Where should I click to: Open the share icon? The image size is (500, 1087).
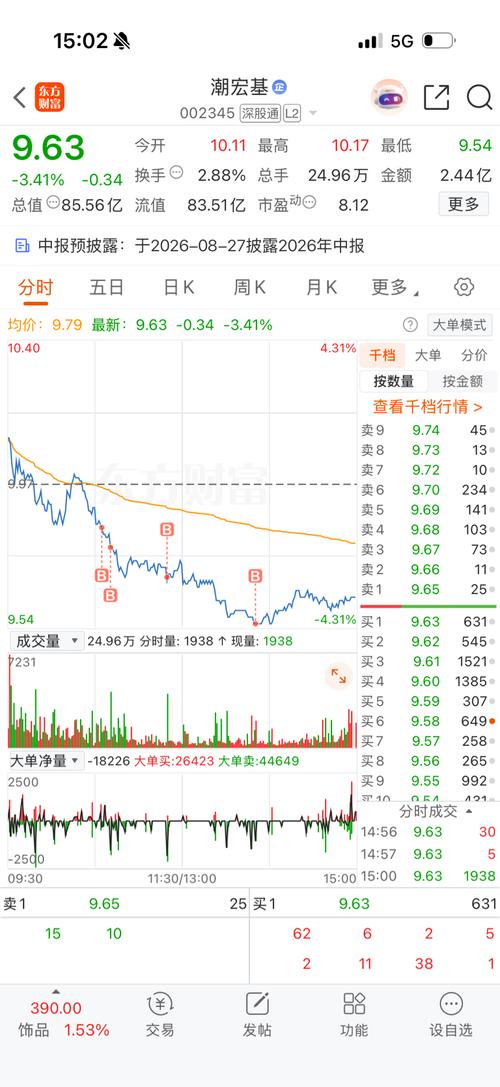(x=436, y=98)
